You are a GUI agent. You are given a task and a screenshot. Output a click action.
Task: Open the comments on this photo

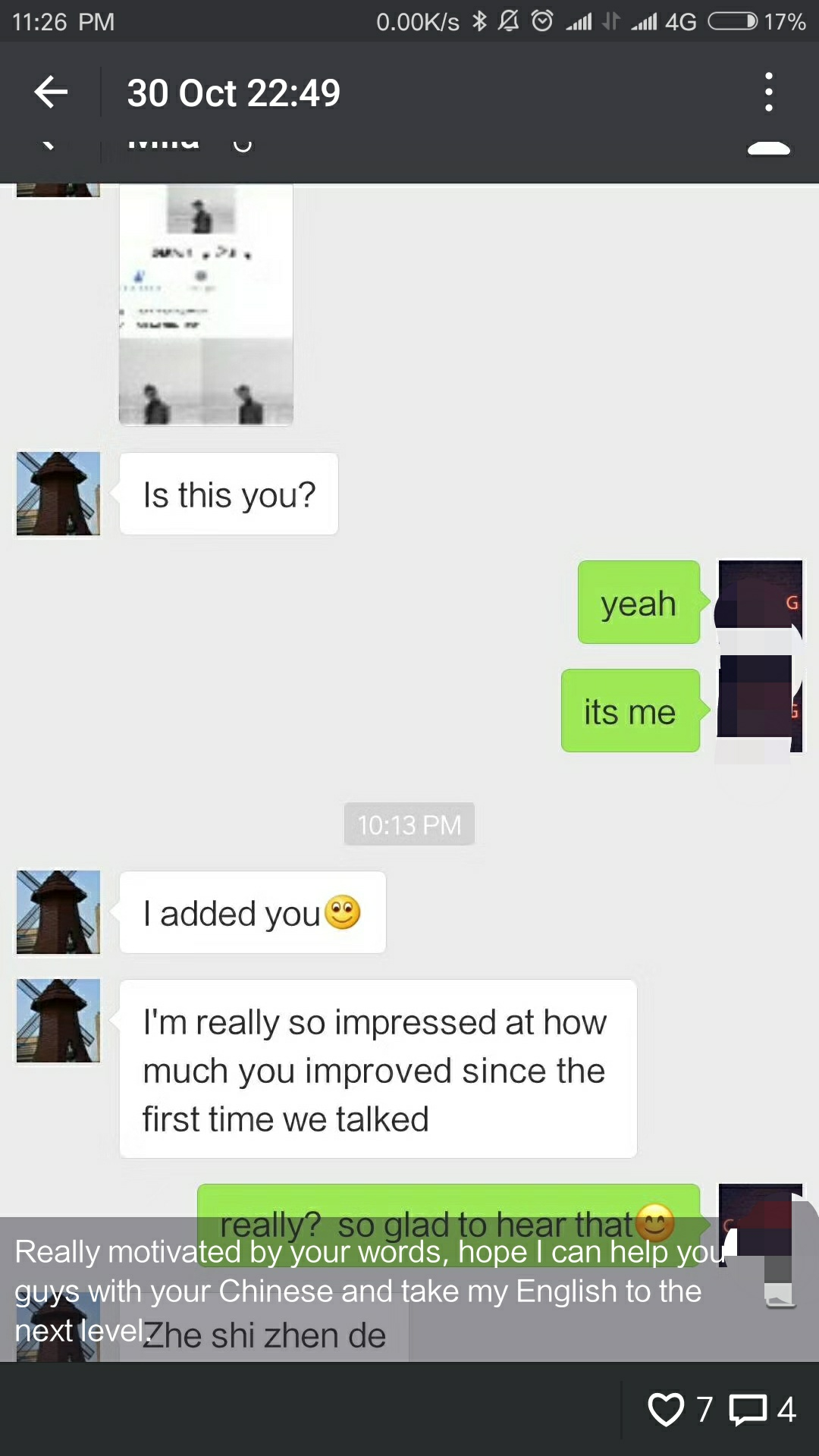(748, 1410)
